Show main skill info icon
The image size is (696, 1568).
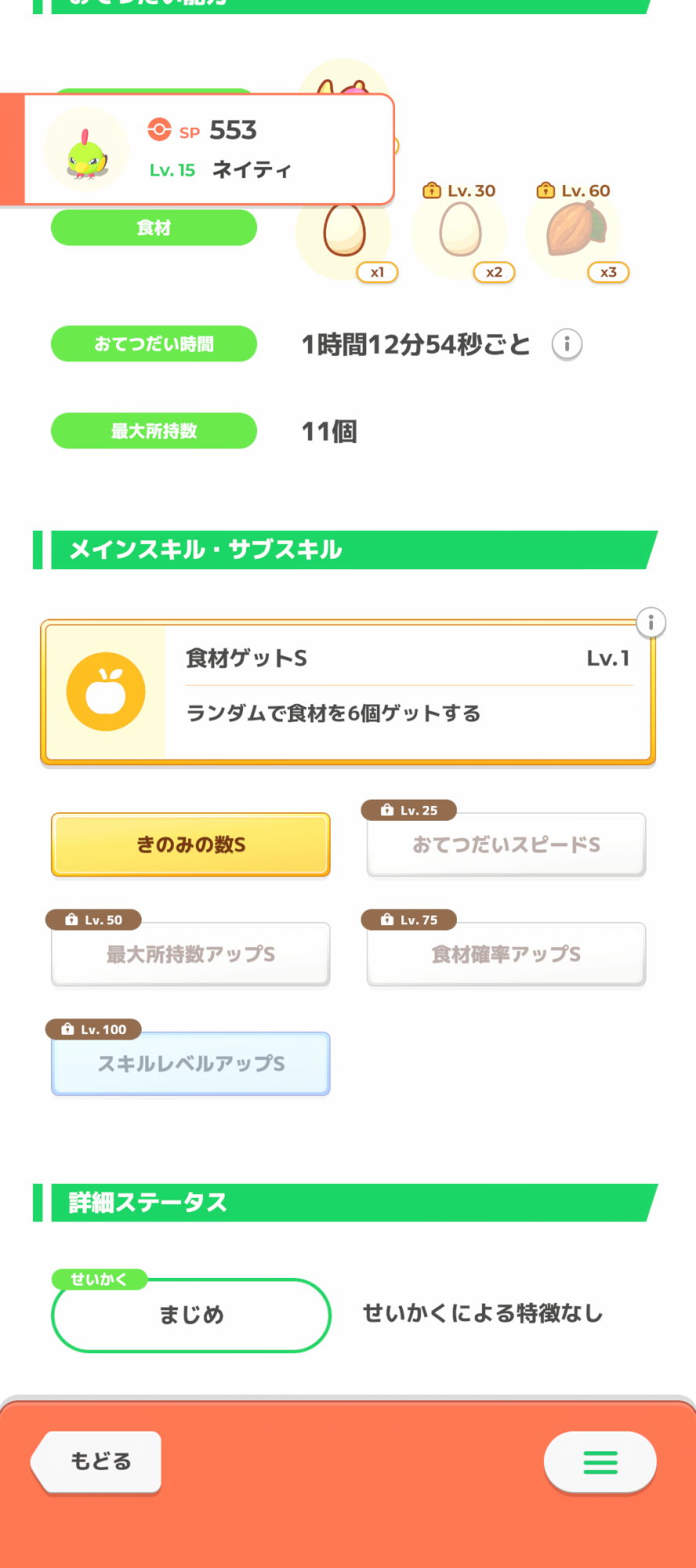tap(651, 623)
